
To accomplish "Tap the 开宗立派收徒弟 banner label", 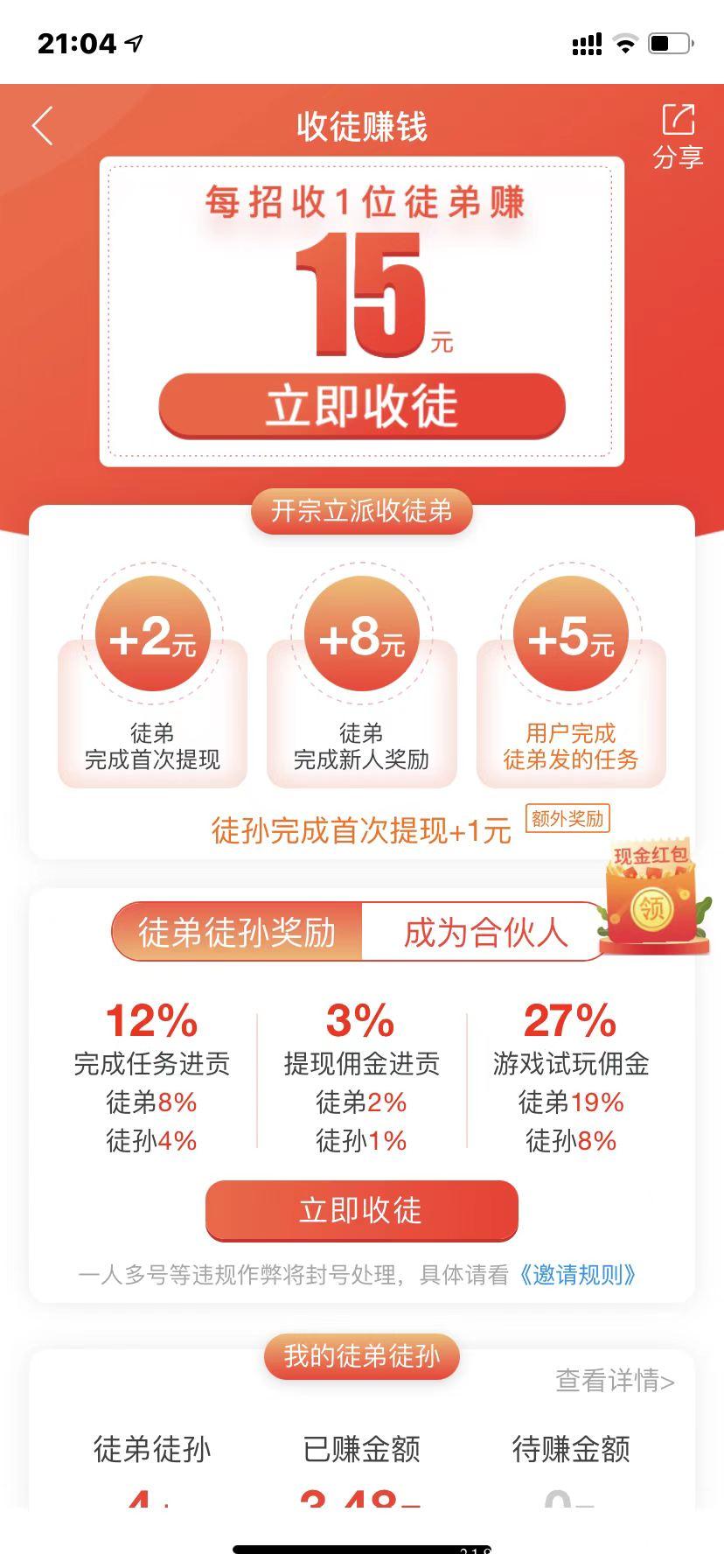I will click(361, 512).
